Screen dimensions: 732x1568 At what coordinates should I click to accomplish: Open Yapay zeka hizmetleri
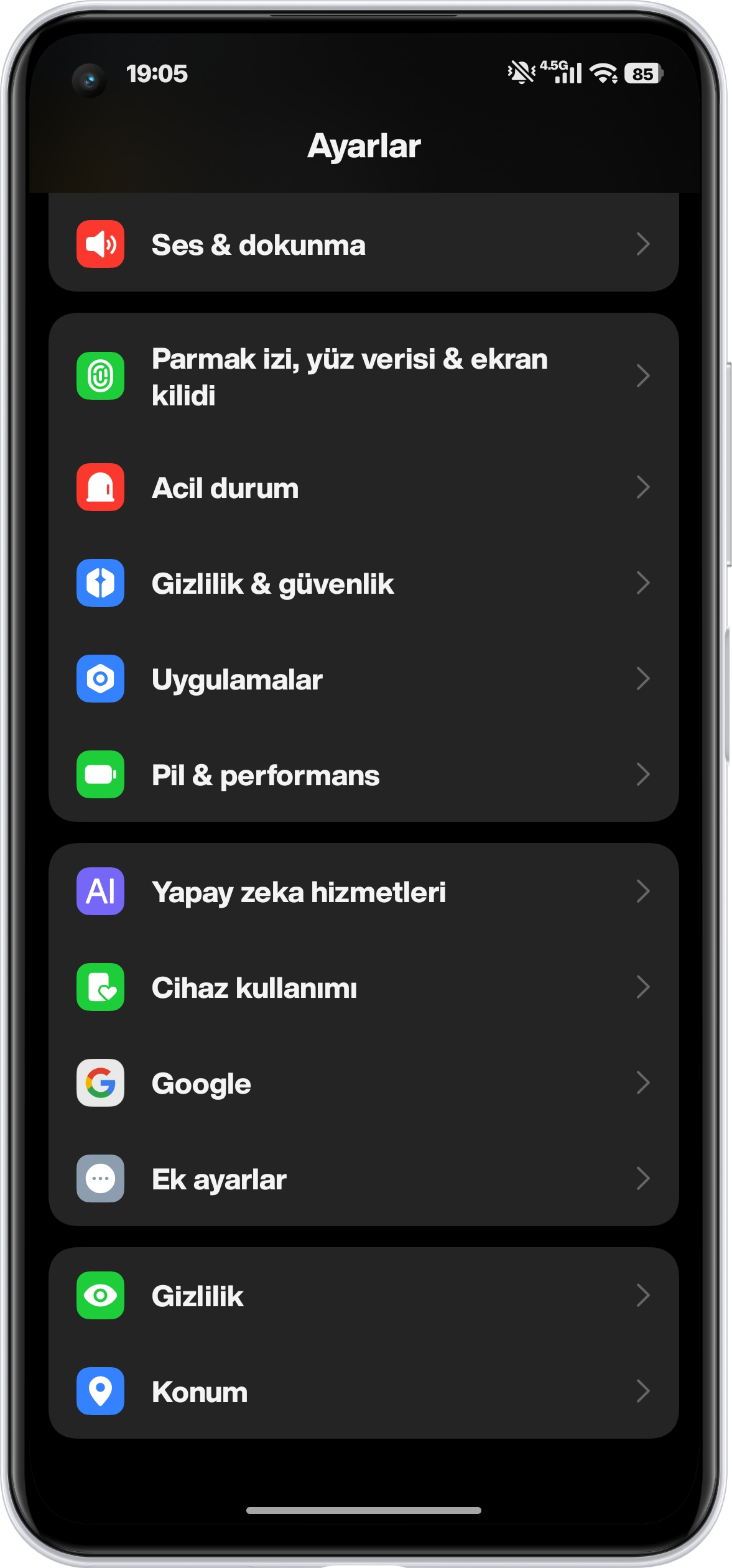click(363, 892)
